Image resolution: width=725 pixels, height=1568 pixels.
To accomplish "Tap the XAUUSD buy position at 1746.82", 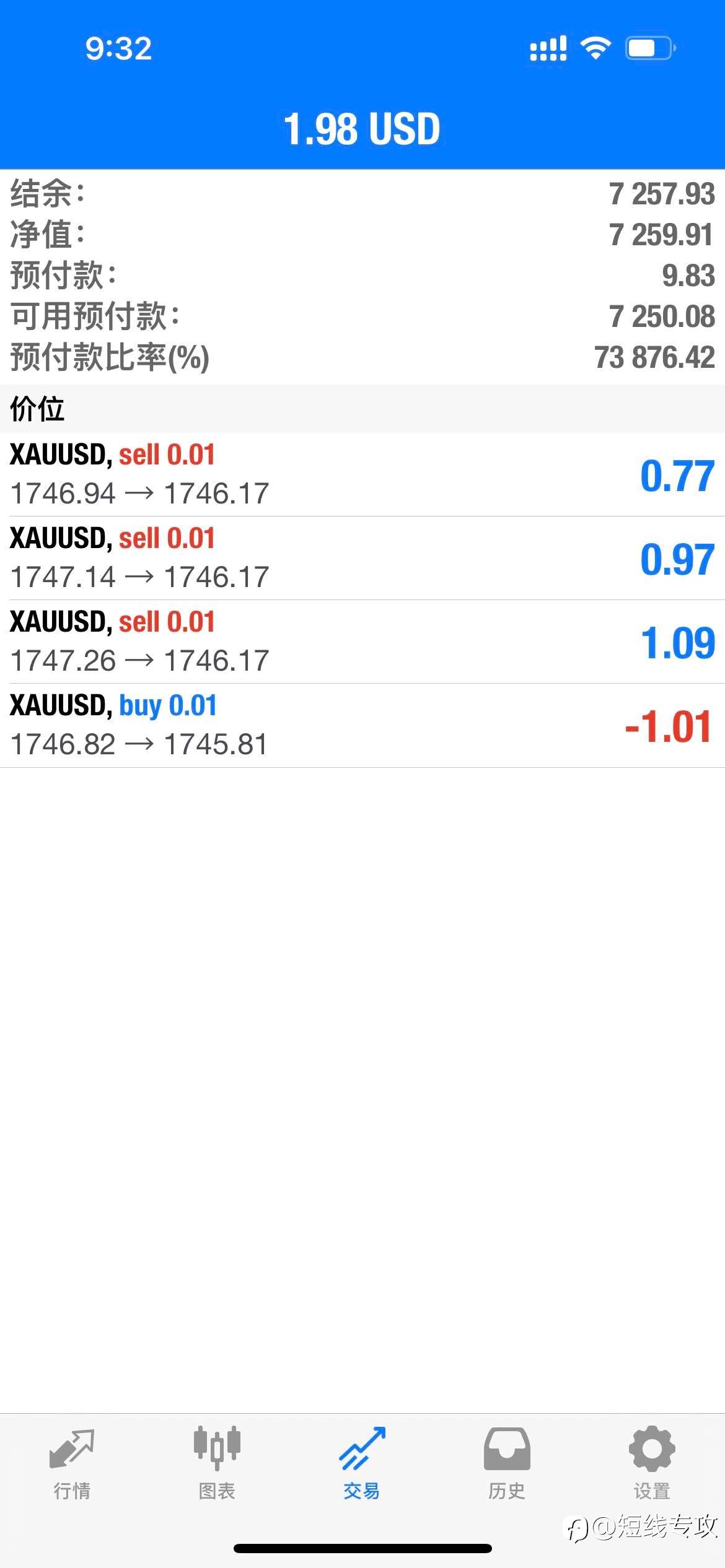I will 362,725.
